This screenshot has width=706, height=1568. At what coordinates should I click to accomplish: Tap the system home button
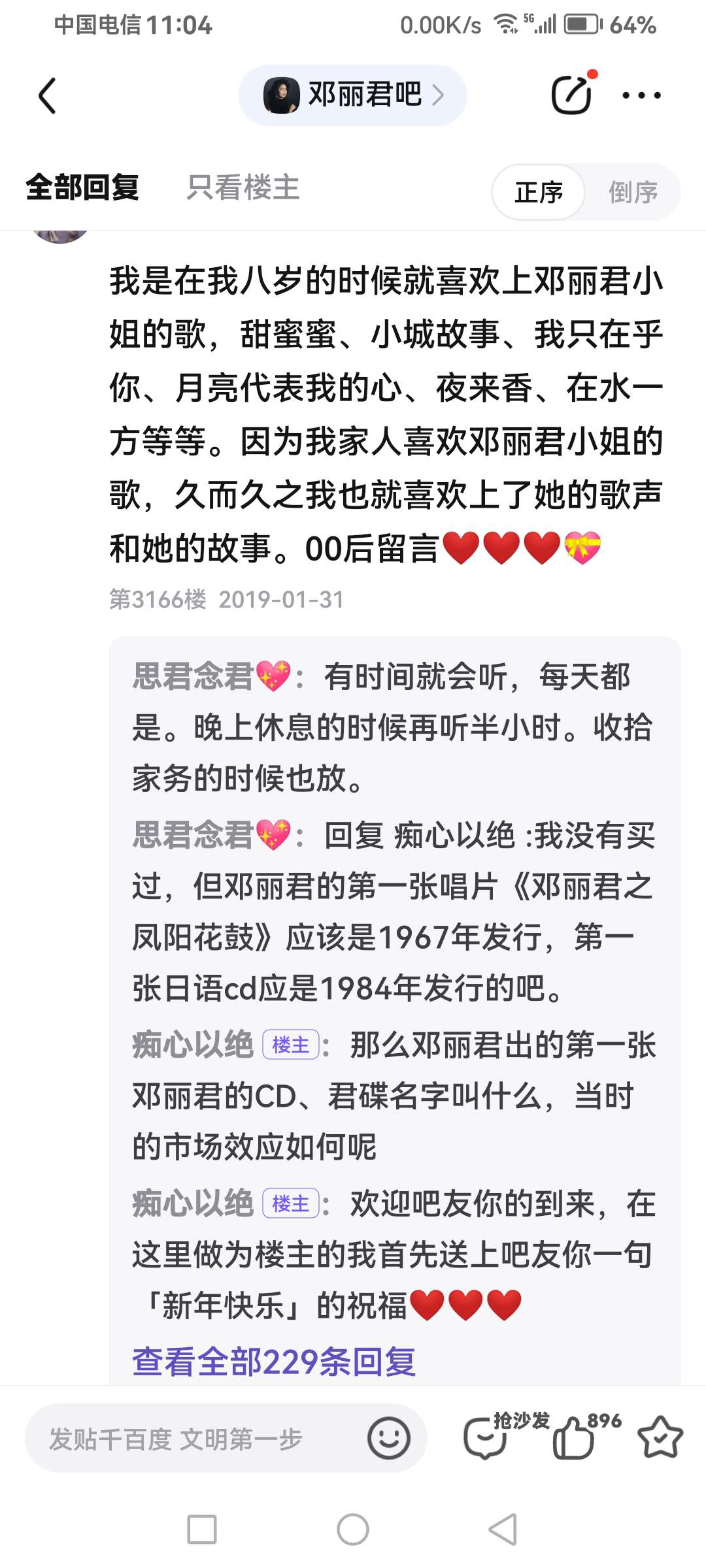353,1529
